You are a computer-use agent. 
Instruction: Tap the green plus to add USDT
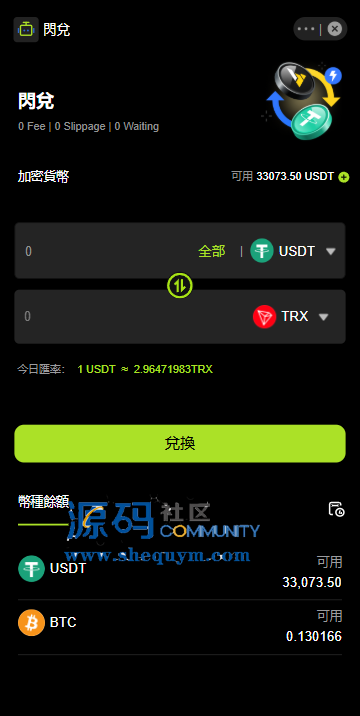pos(344,177)
